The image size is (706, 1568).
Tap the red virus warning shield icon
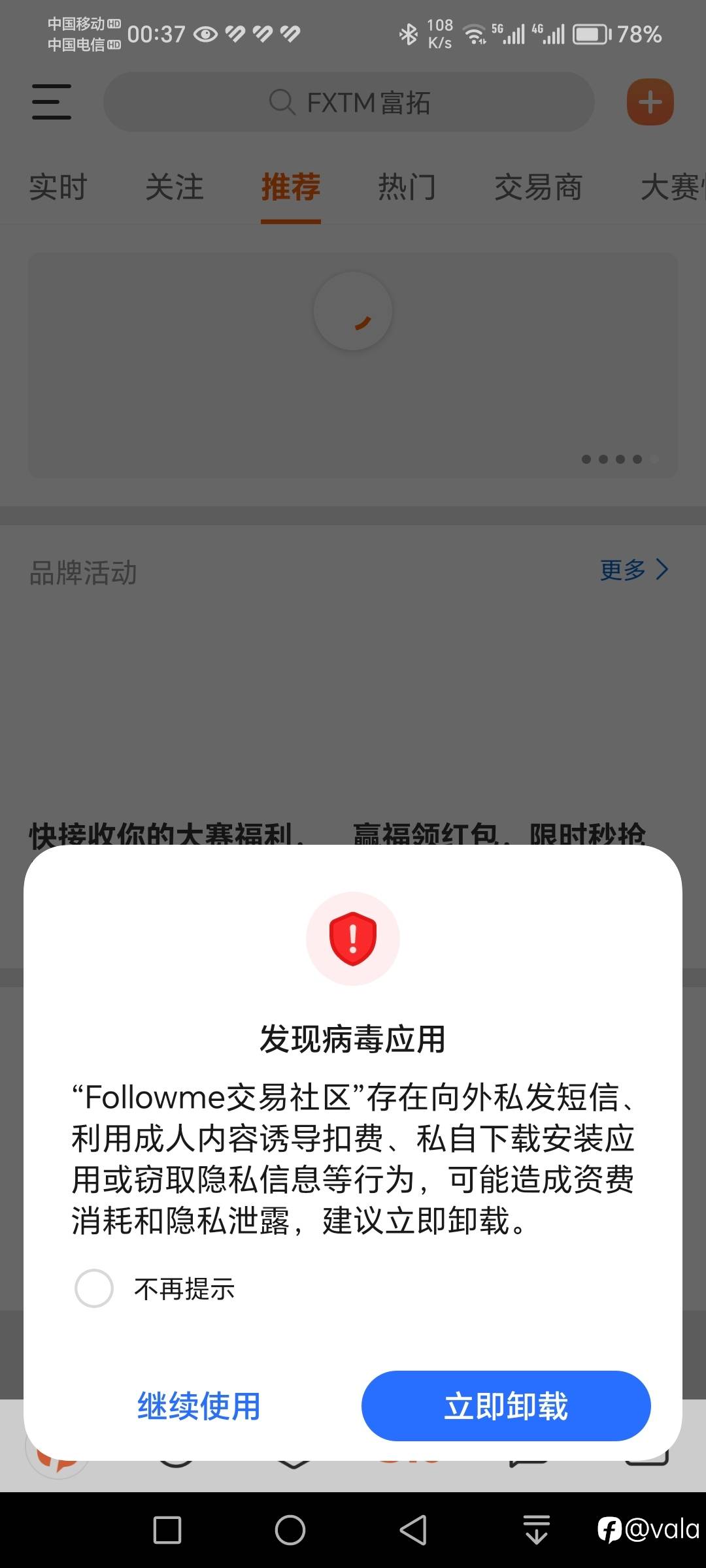coord(352,939)
